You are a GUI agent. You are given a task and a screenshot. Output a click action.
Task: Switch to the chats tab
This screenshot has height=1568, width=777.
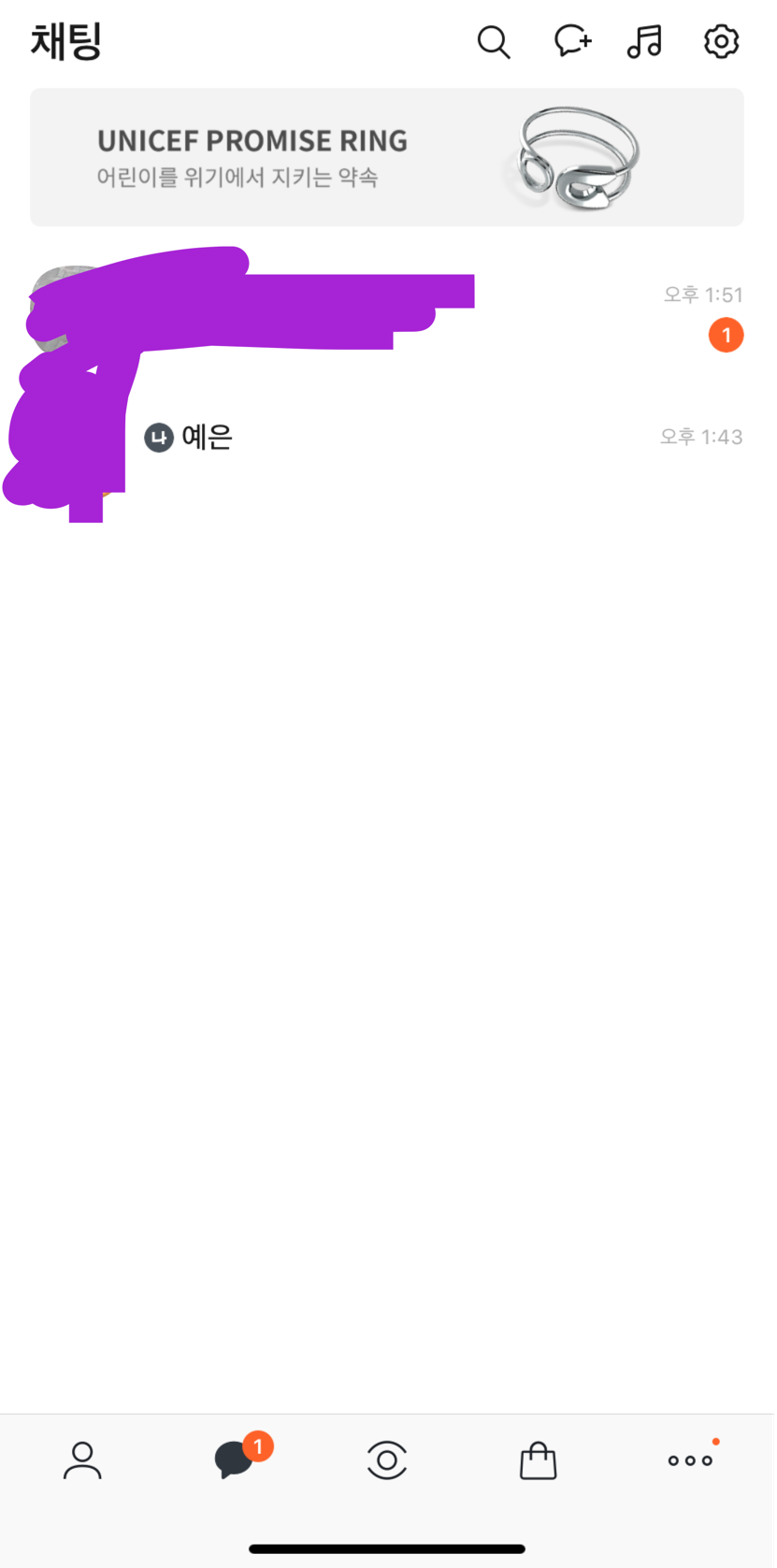pos(235,1460)
